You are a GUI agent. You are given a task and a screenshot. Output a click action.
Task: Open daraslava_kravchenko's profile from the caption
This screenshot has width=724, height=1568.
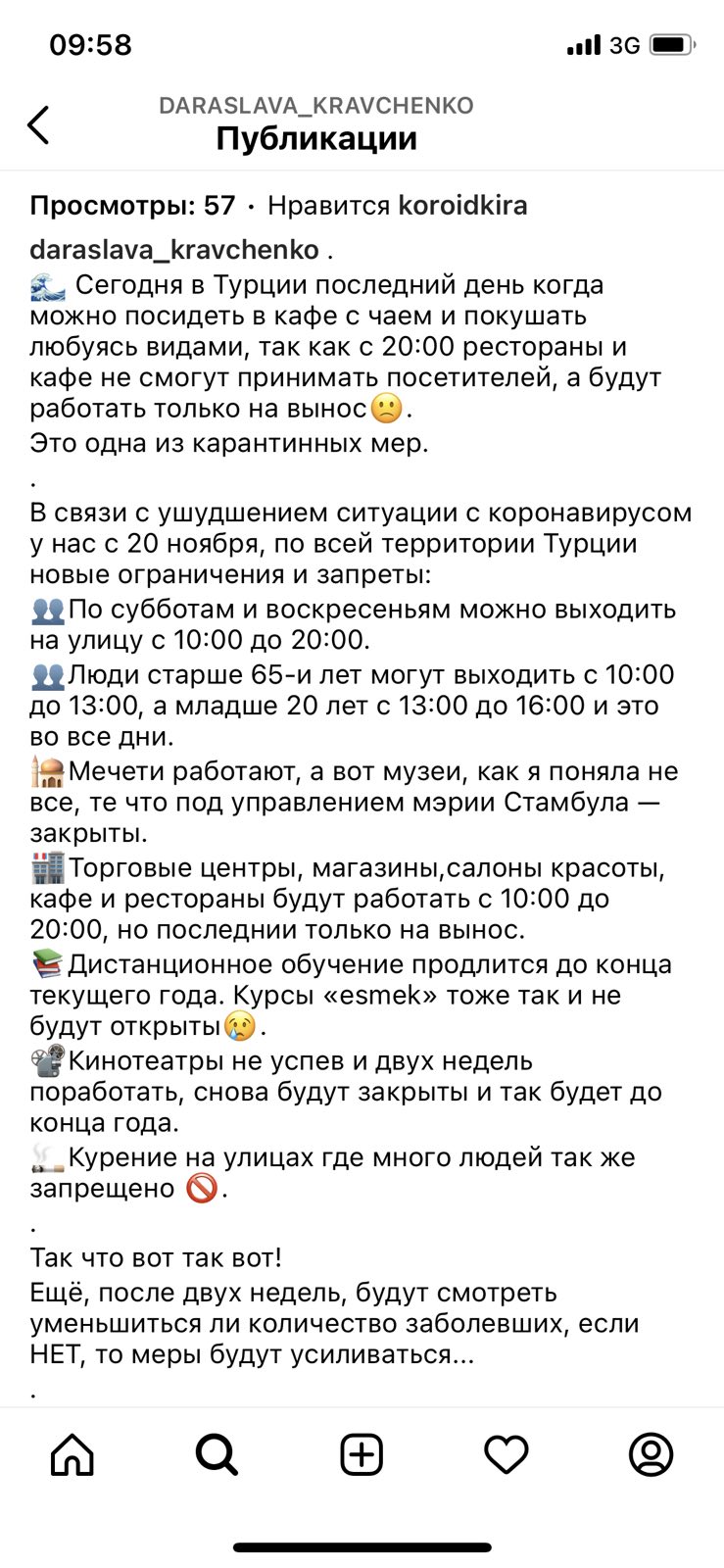click(x=174, y=250)
